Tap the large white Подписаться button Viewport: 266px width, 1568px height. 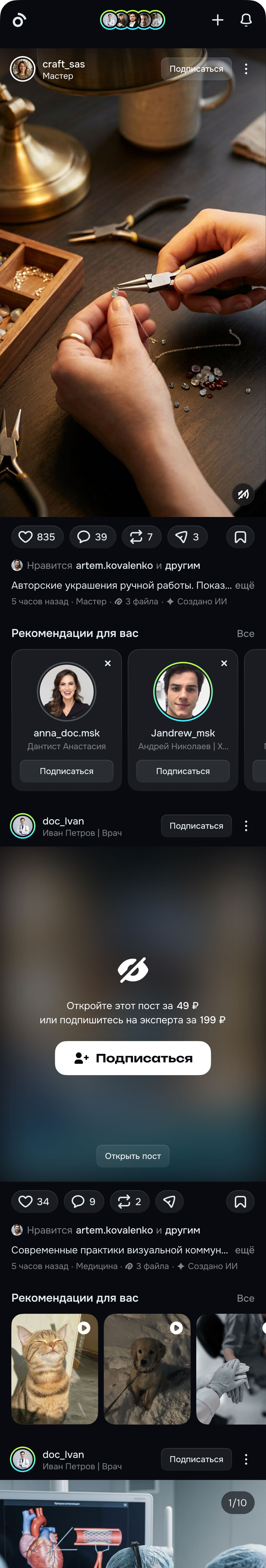coord(133,1058)
